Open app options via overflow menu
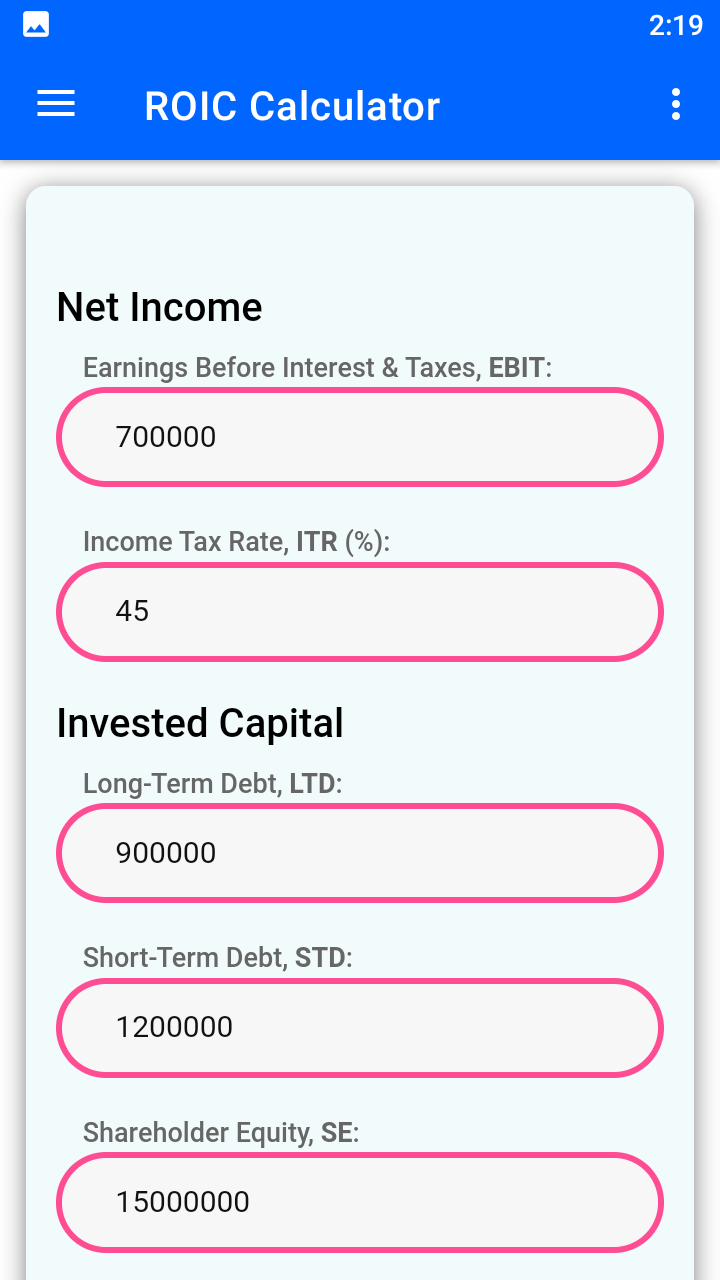Viewport: 720px width, 1280px height. (675, 104)
